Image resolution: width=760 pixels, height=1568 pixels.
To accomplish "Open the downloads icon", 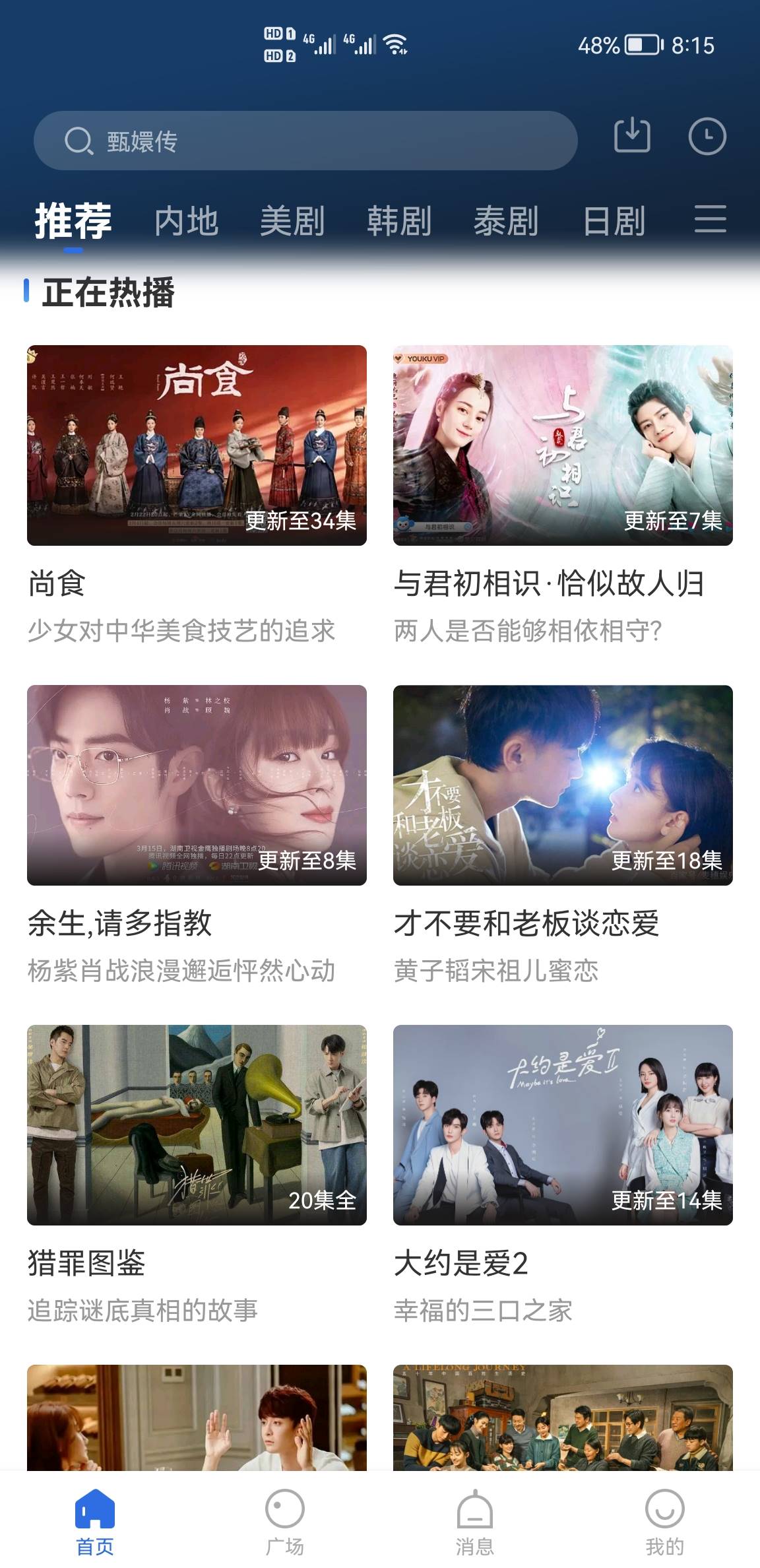I will (x=632, y=137).
